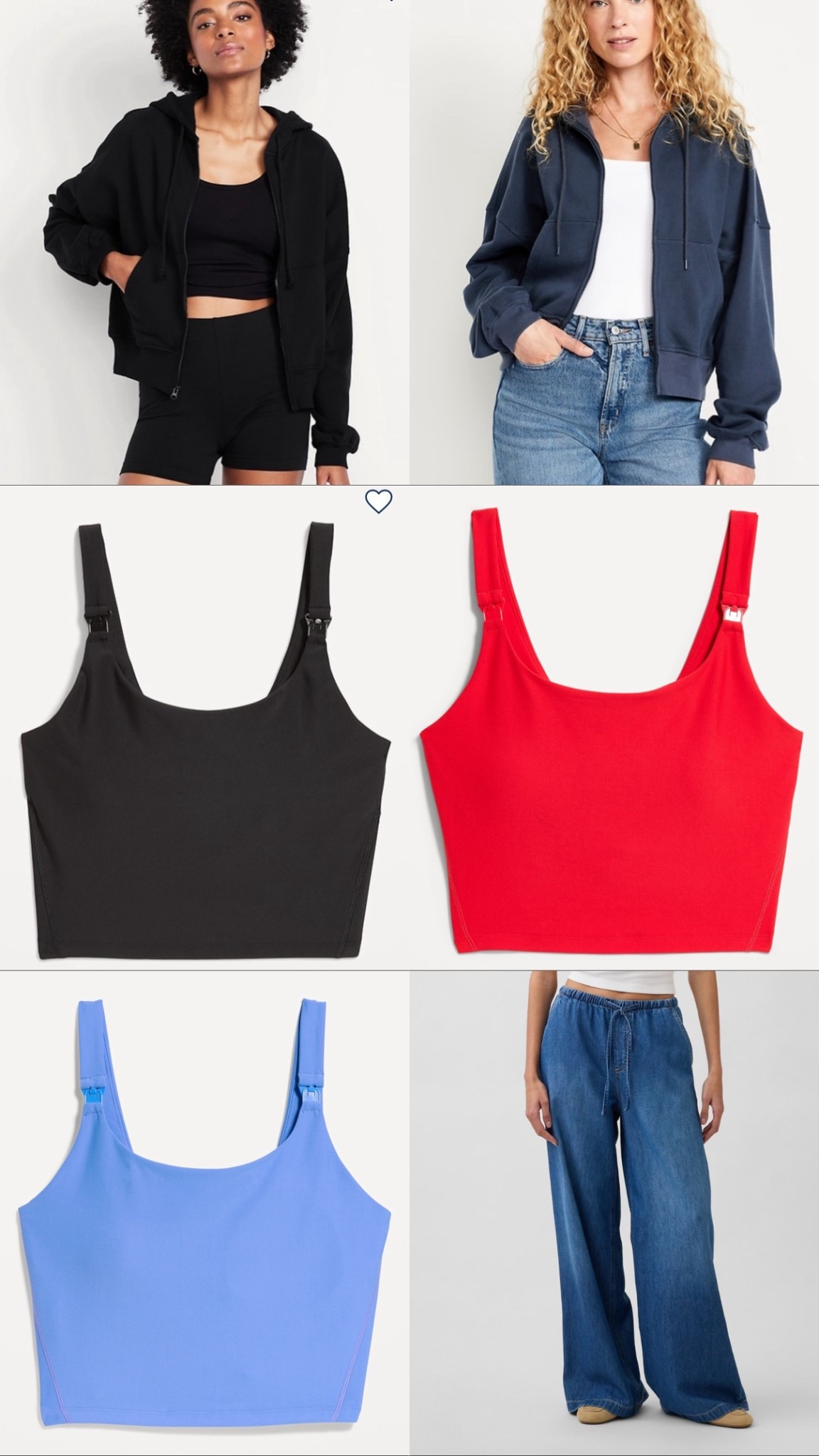Open the wide-leg drawstring jeans image

[x=615, y=1209]
